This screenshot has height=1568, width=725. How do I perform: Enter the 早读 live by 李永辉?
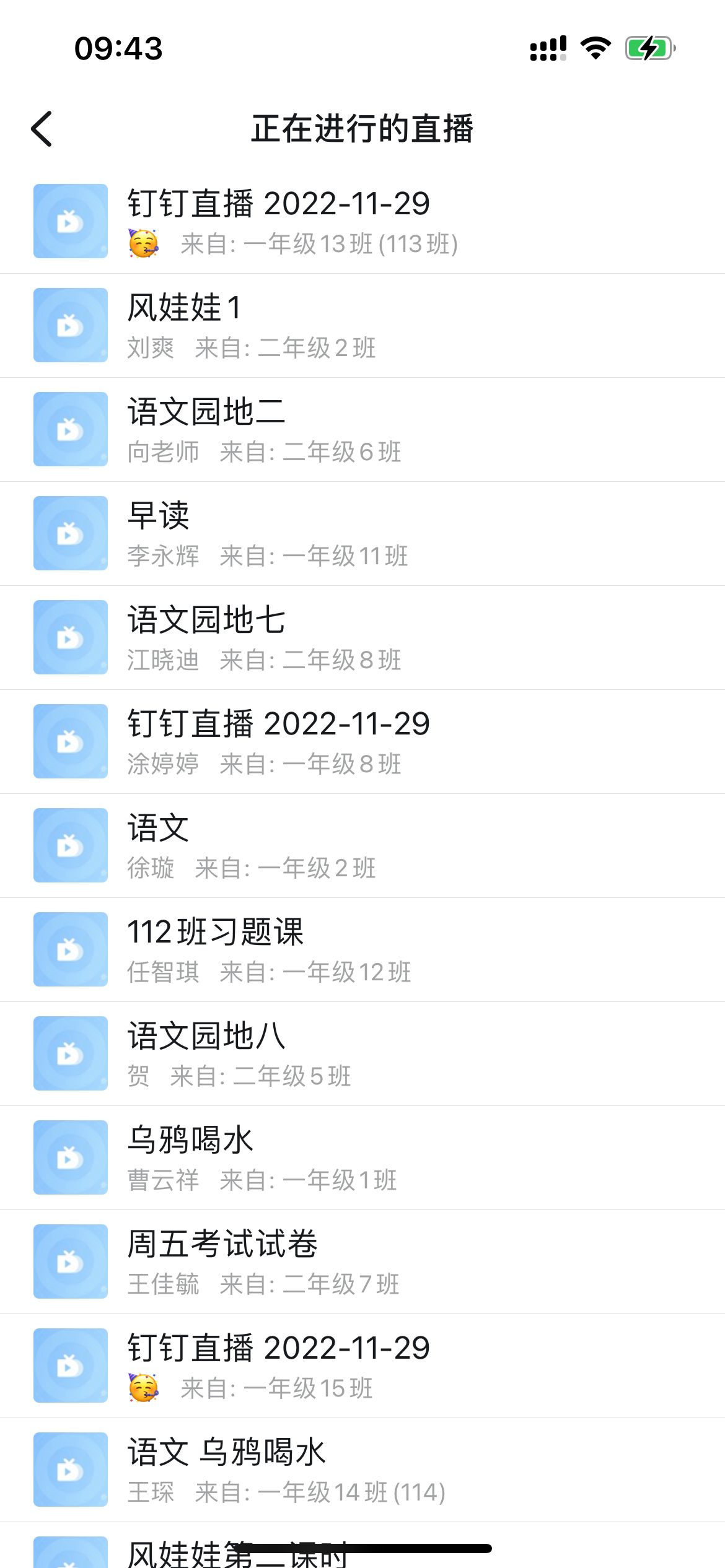362,533
